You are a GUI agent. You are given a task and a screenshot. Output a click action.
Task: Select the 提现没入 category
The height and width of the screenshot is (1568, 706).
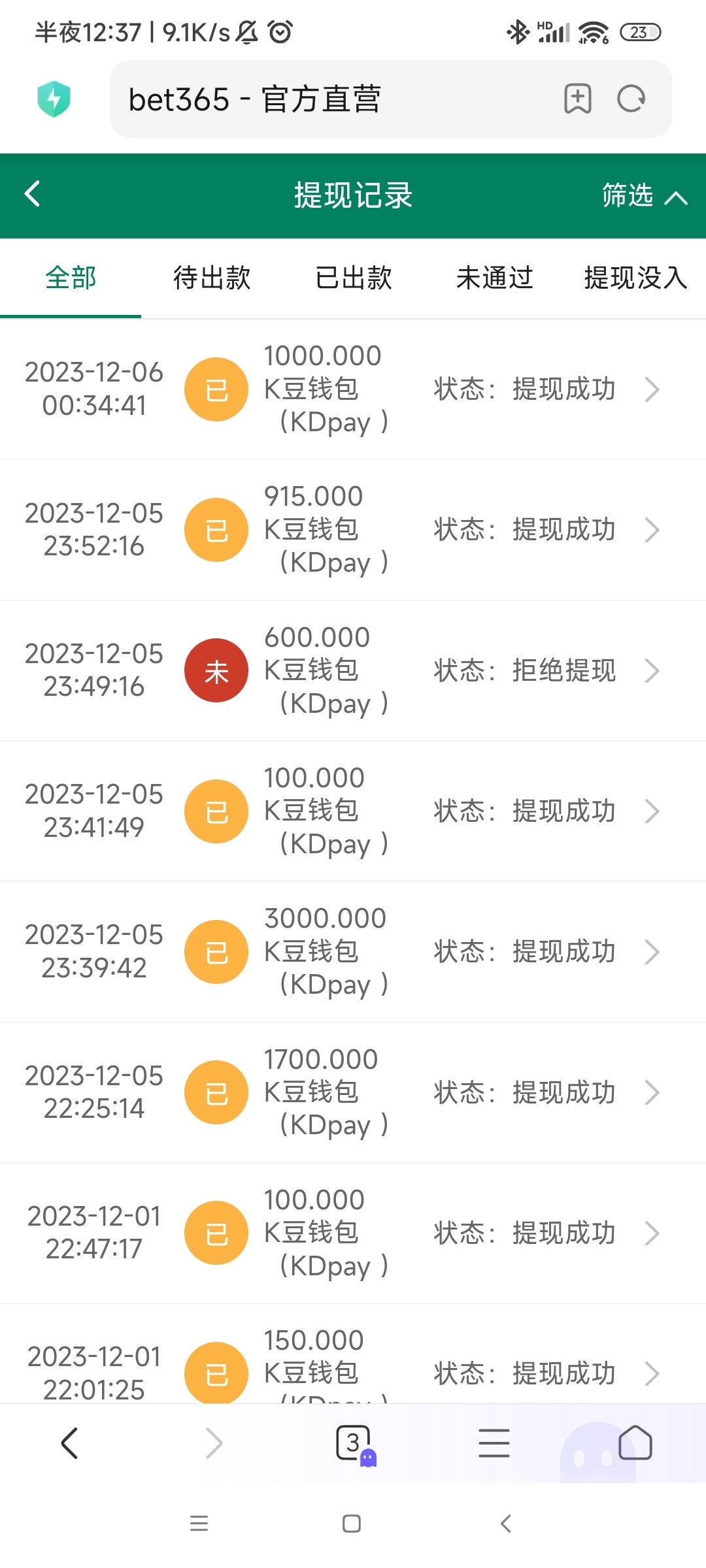click(633, 278)
